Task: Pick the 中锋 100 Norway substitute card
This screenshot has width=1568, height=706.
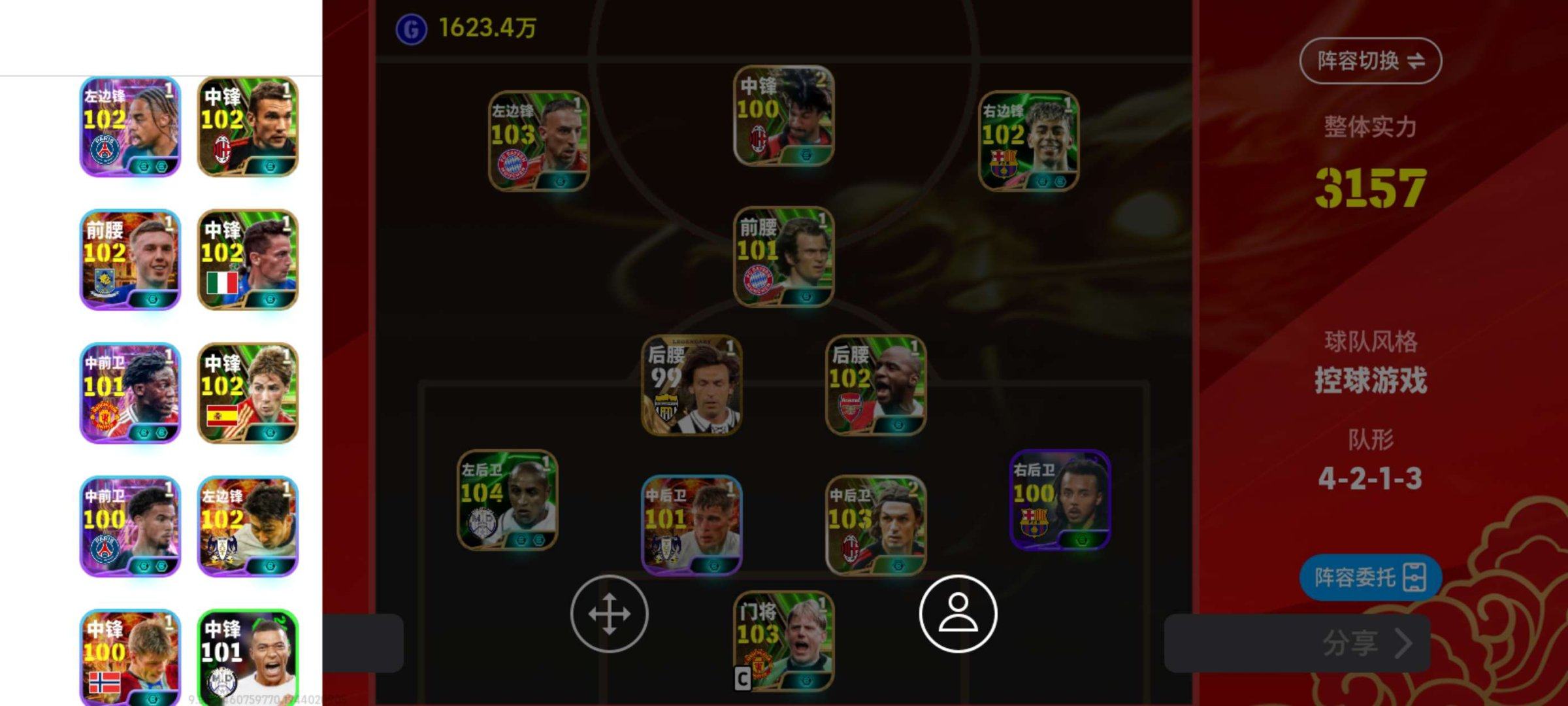Action: click(130, 657)
